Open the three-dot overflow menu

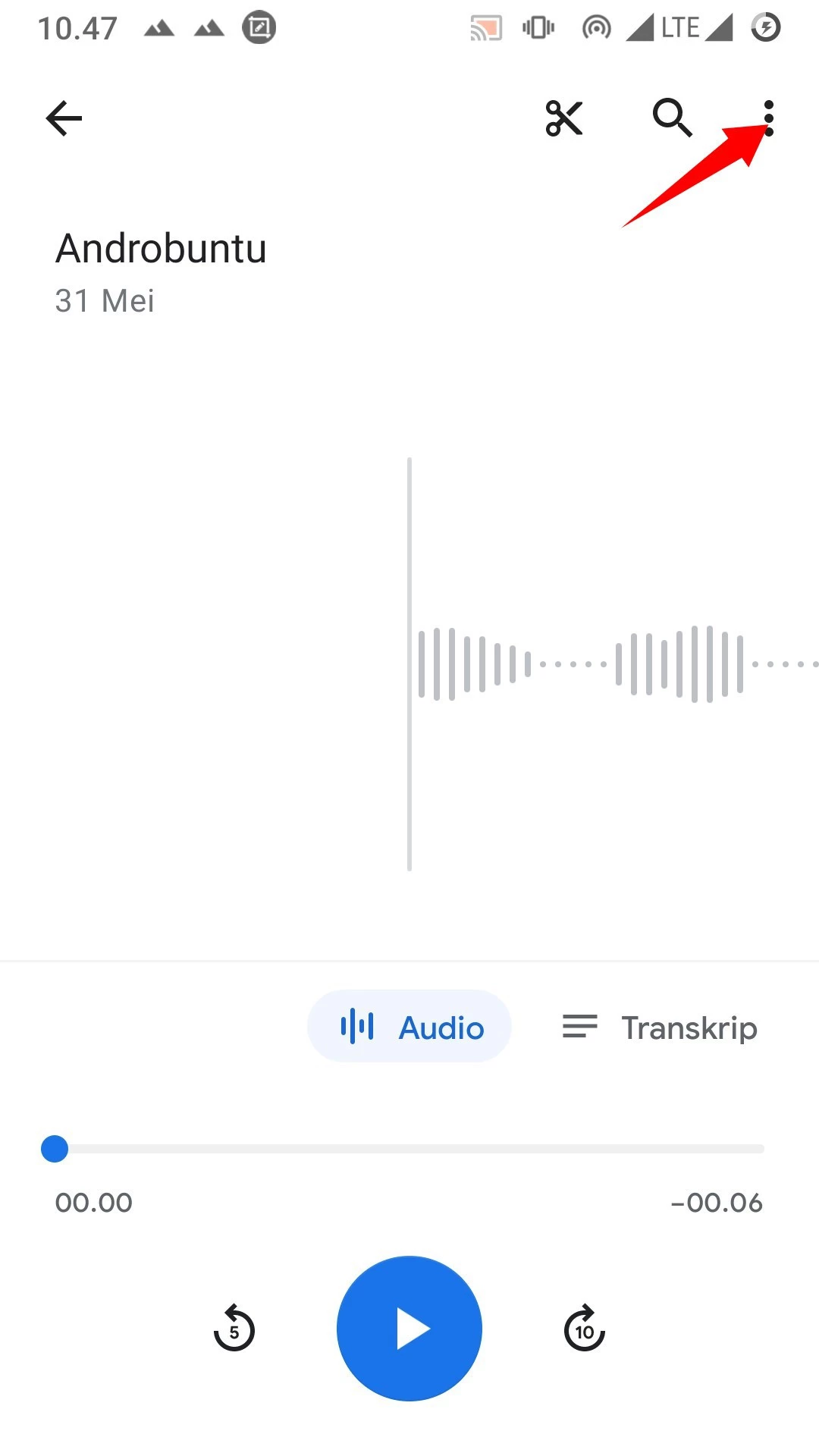pyautogui.click(x=768, y=118)
